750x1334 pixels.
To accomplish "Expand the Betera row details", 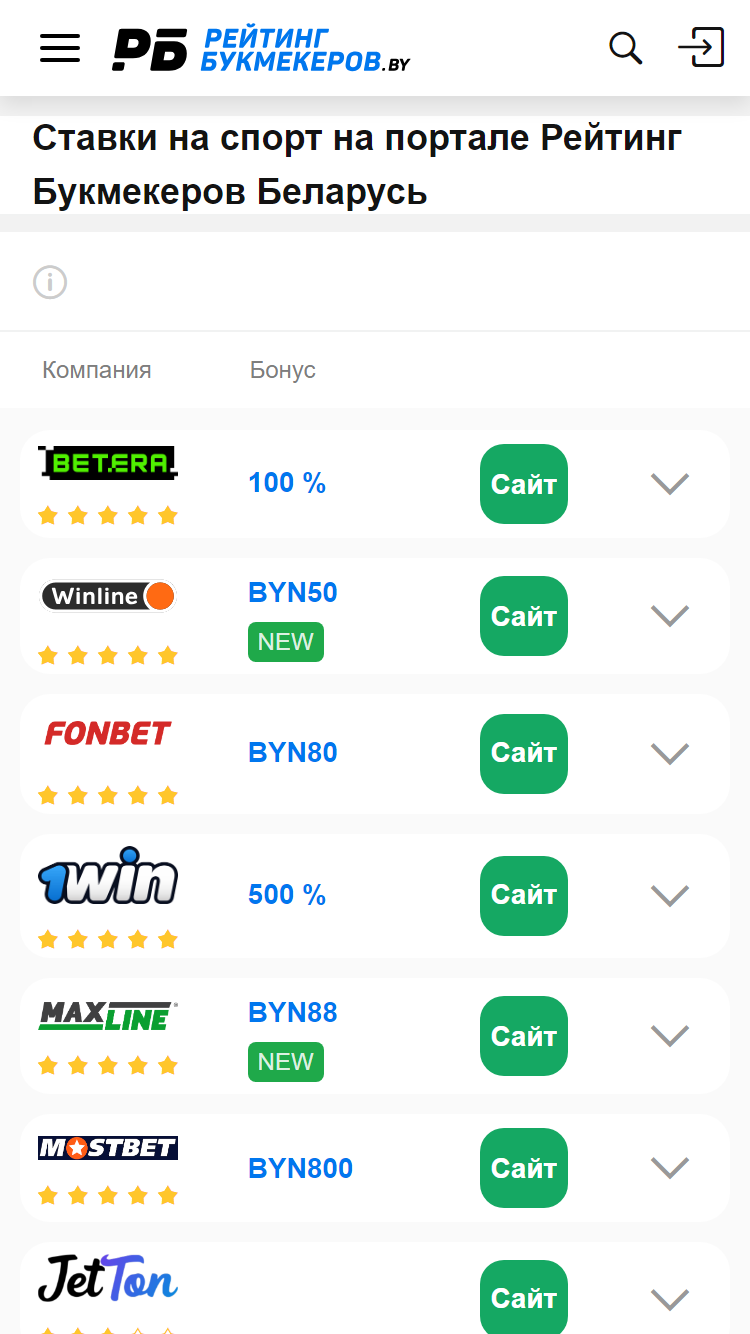I will coord(670,484).
